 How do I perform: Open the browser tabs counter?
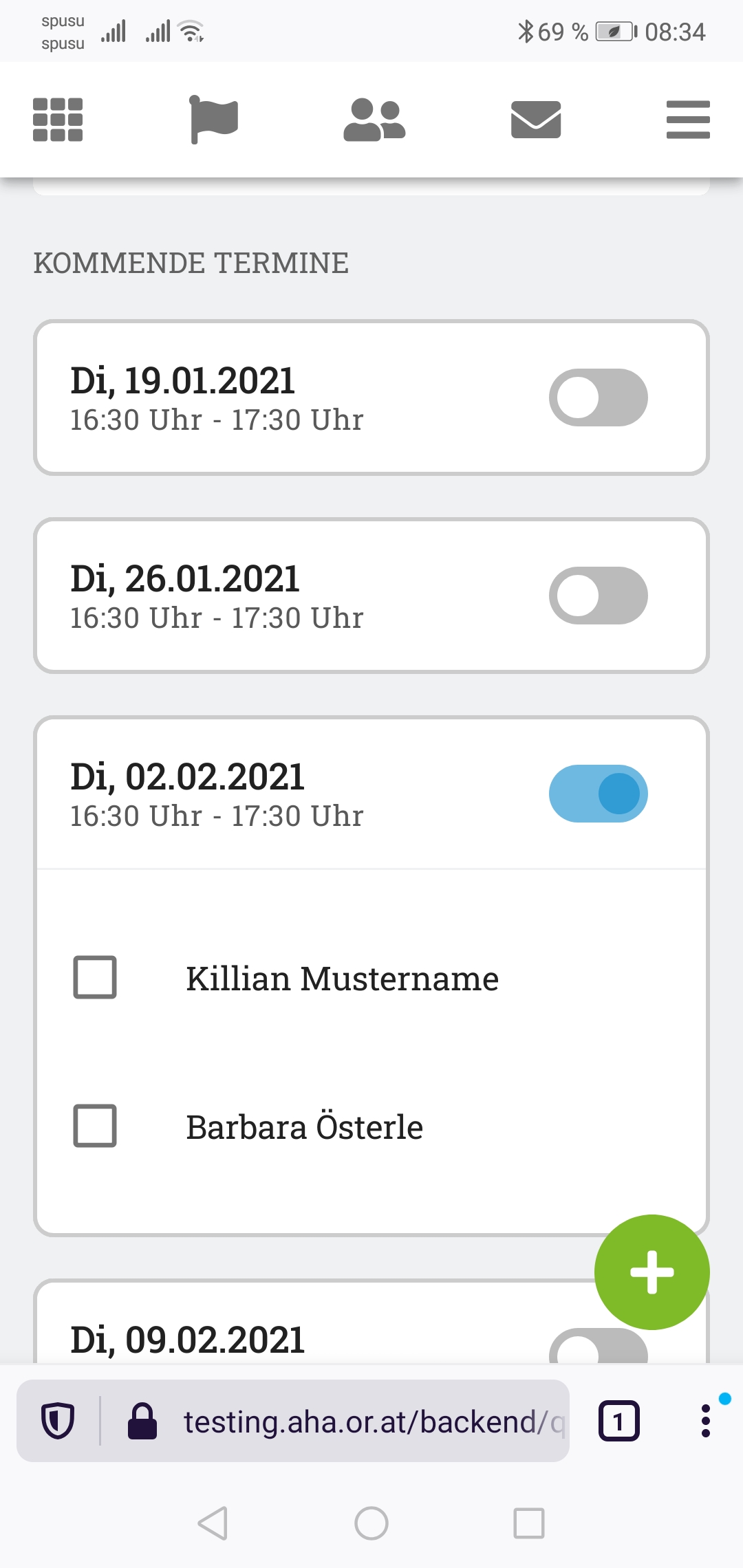click(x=619, y=1421)
